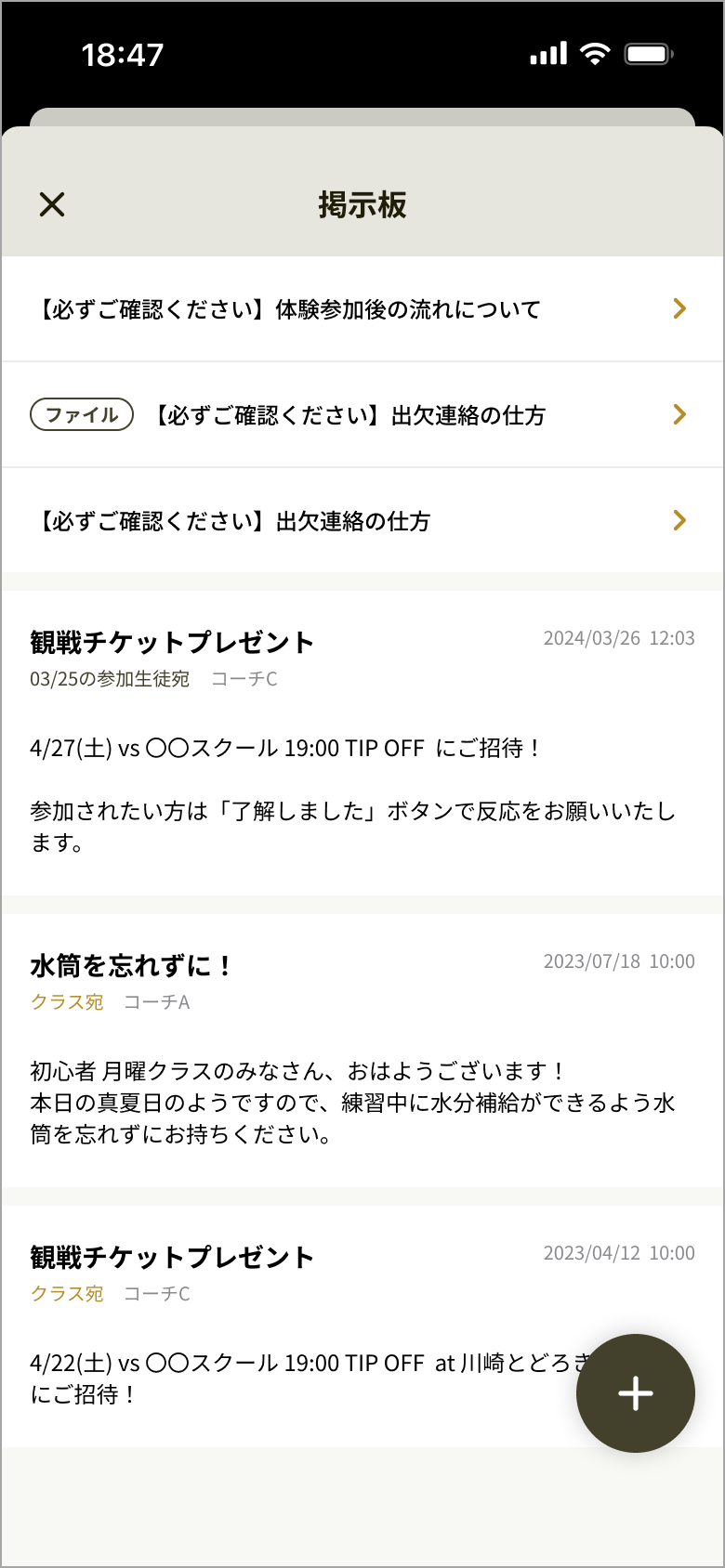Tap the battery indicator in the status bar

click(x=648, y=54)
